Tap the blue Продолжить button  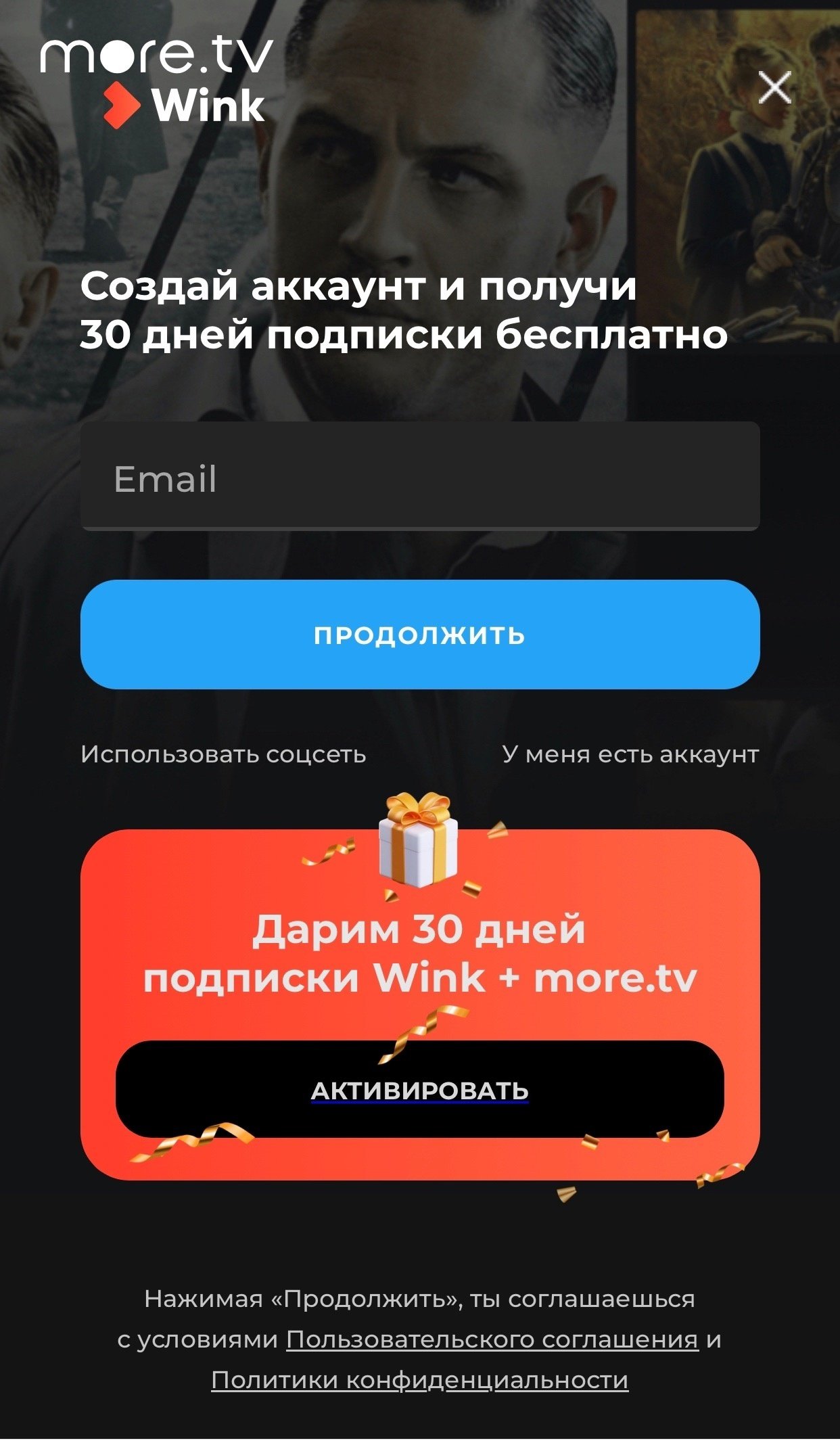click(419, 635)
